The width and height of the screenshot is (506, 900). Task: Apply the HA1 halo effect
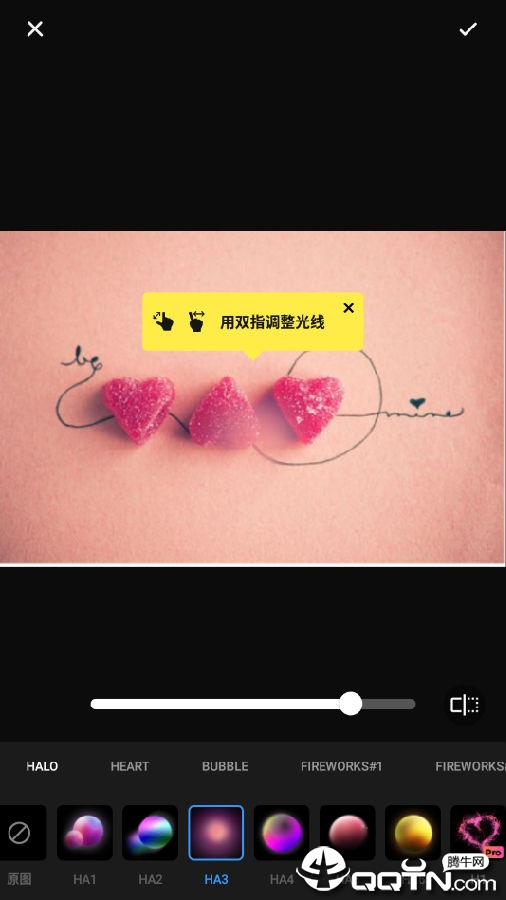point(85,832)
